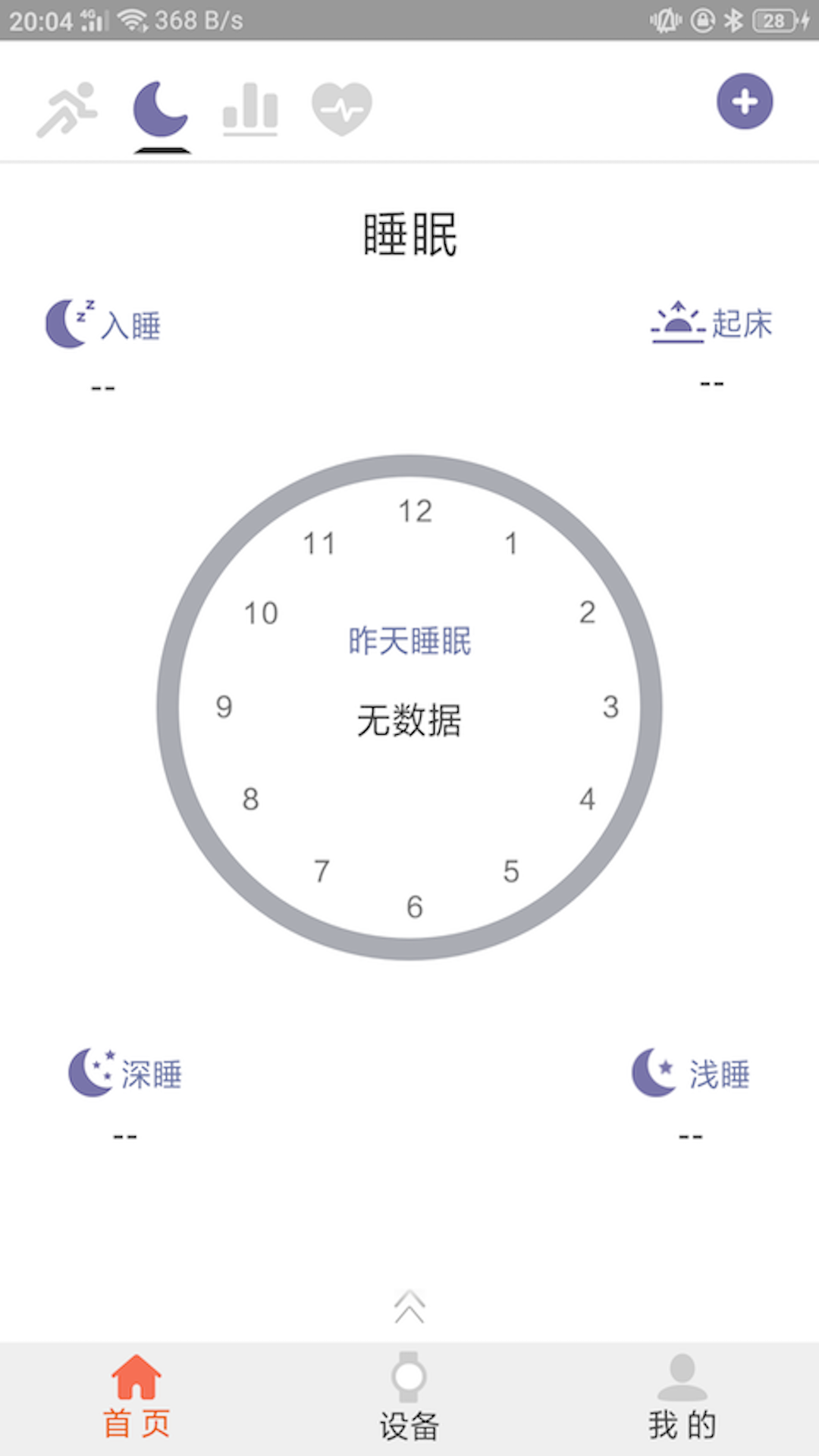This screenshot has height=1456, width=819.
Task: Go to the 首页 home tab
Action: coord(136,1397)
